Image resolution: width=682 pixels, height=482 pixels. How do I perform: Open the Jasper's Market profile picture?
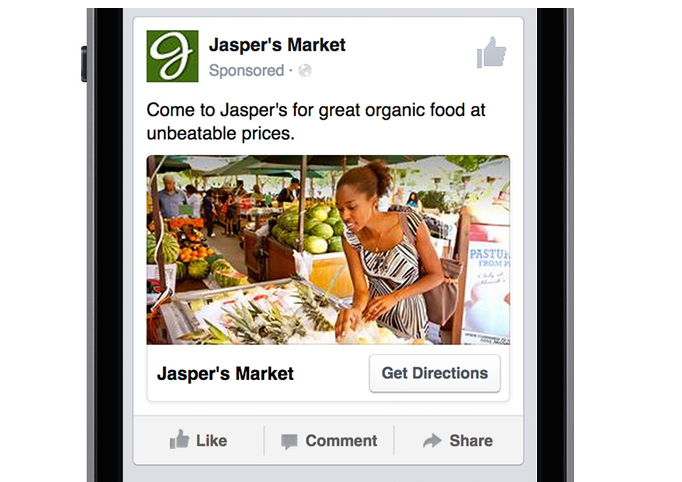[173, 56]
